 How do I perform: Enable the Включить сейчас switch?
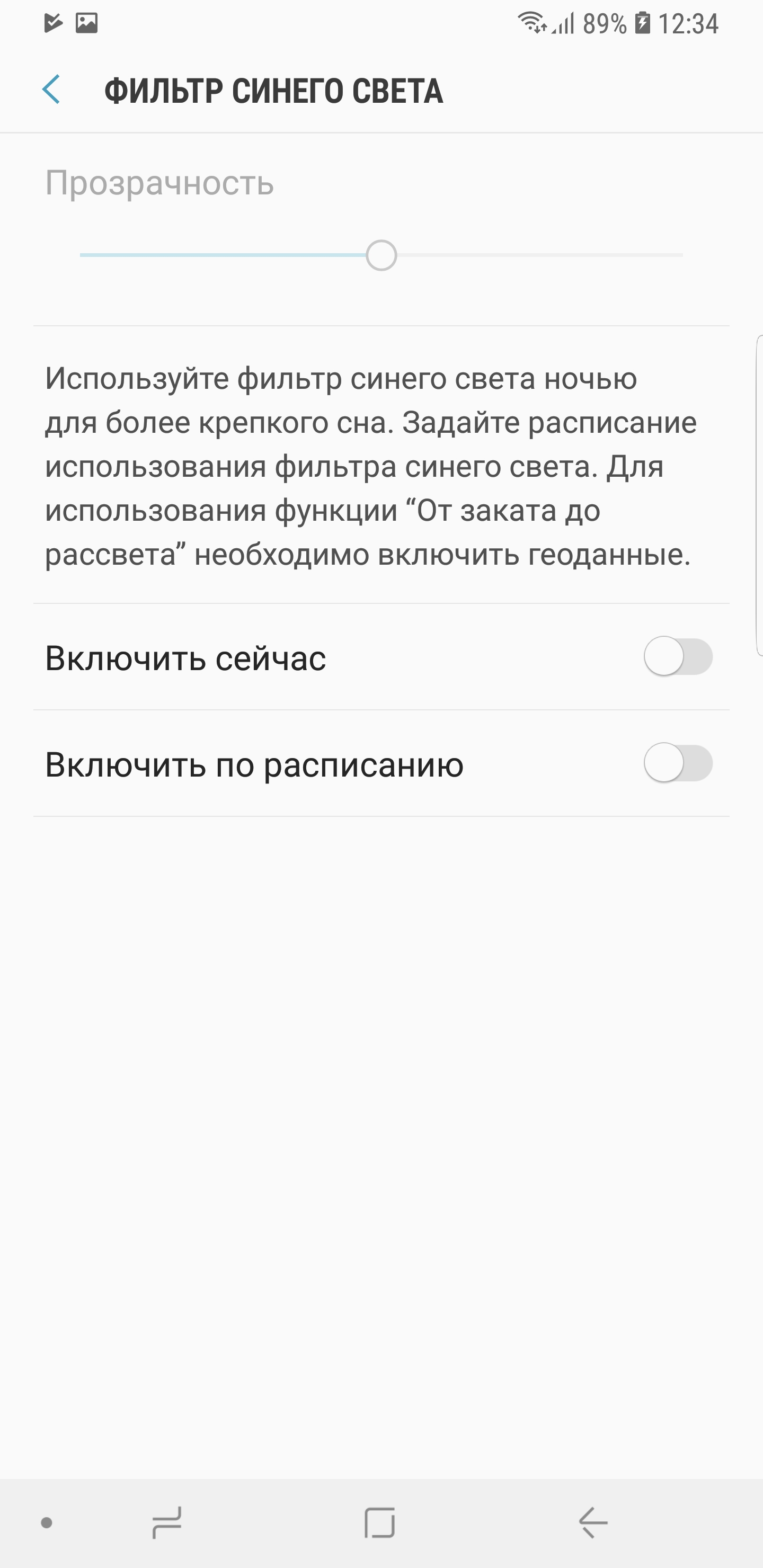pos(678,657)
